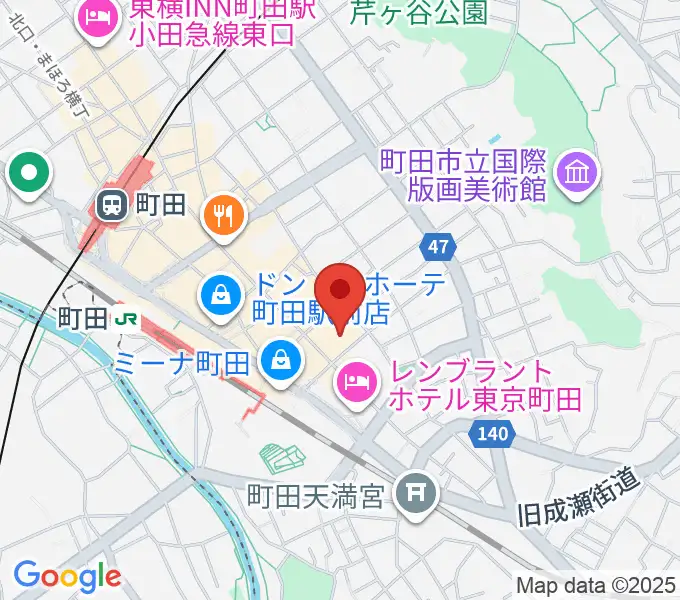Select the Odakyu Machida station icon
The height and width of the screenshot is (600, 680).
(109, 205)
